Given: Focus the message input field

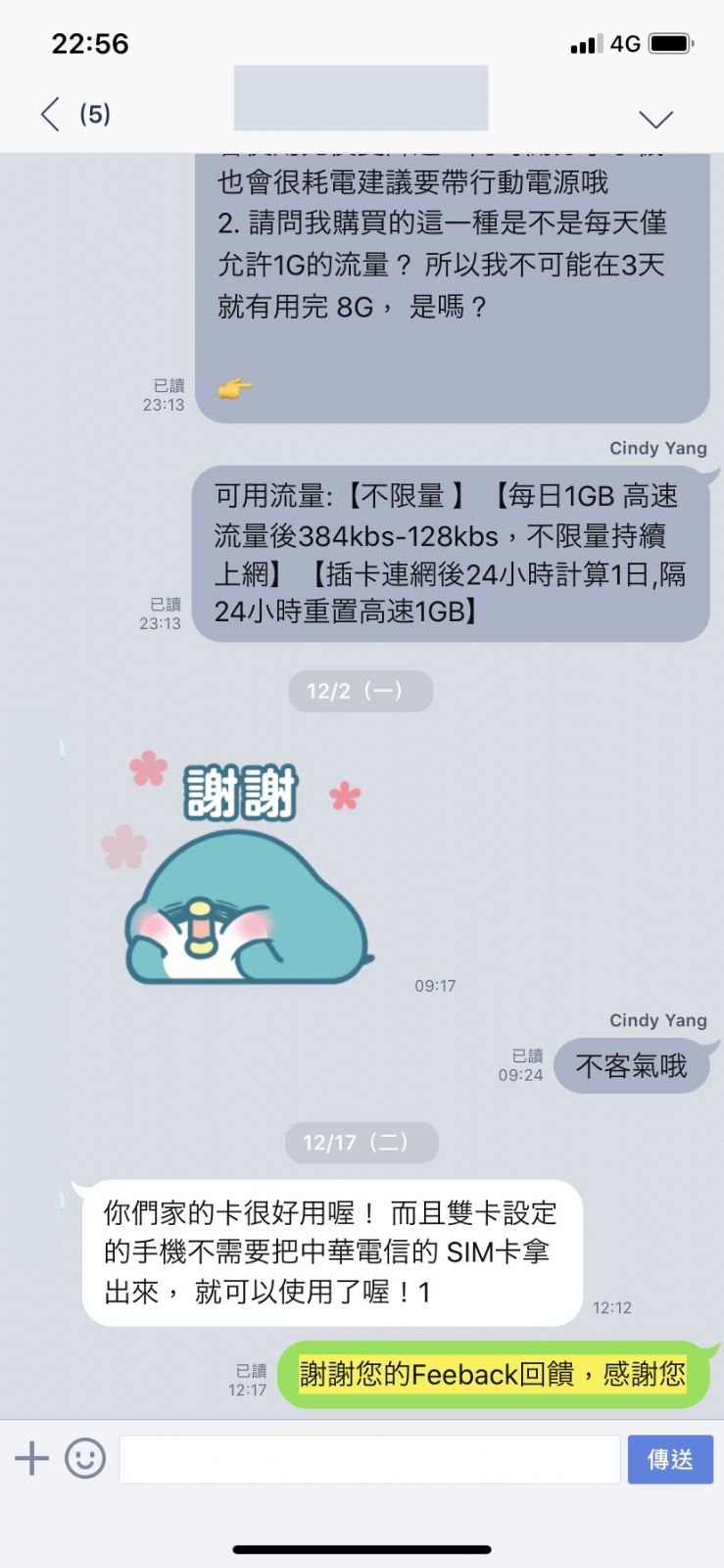Looking at the screenshot, I should pos(369,1459).
